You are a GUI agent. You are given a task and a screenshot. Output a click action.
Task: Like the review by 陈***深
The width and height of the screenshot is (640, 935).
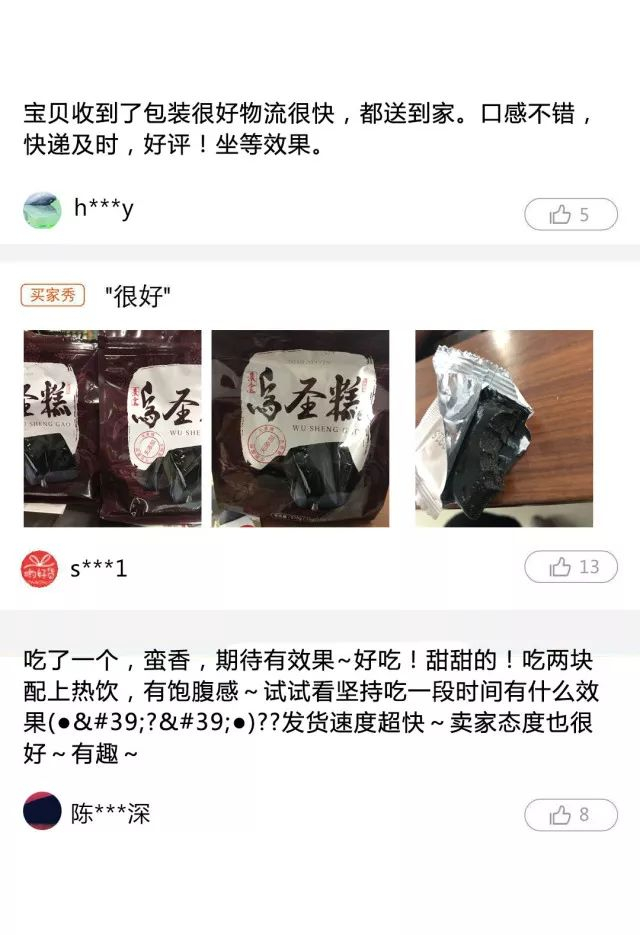[x=571, y=814]
